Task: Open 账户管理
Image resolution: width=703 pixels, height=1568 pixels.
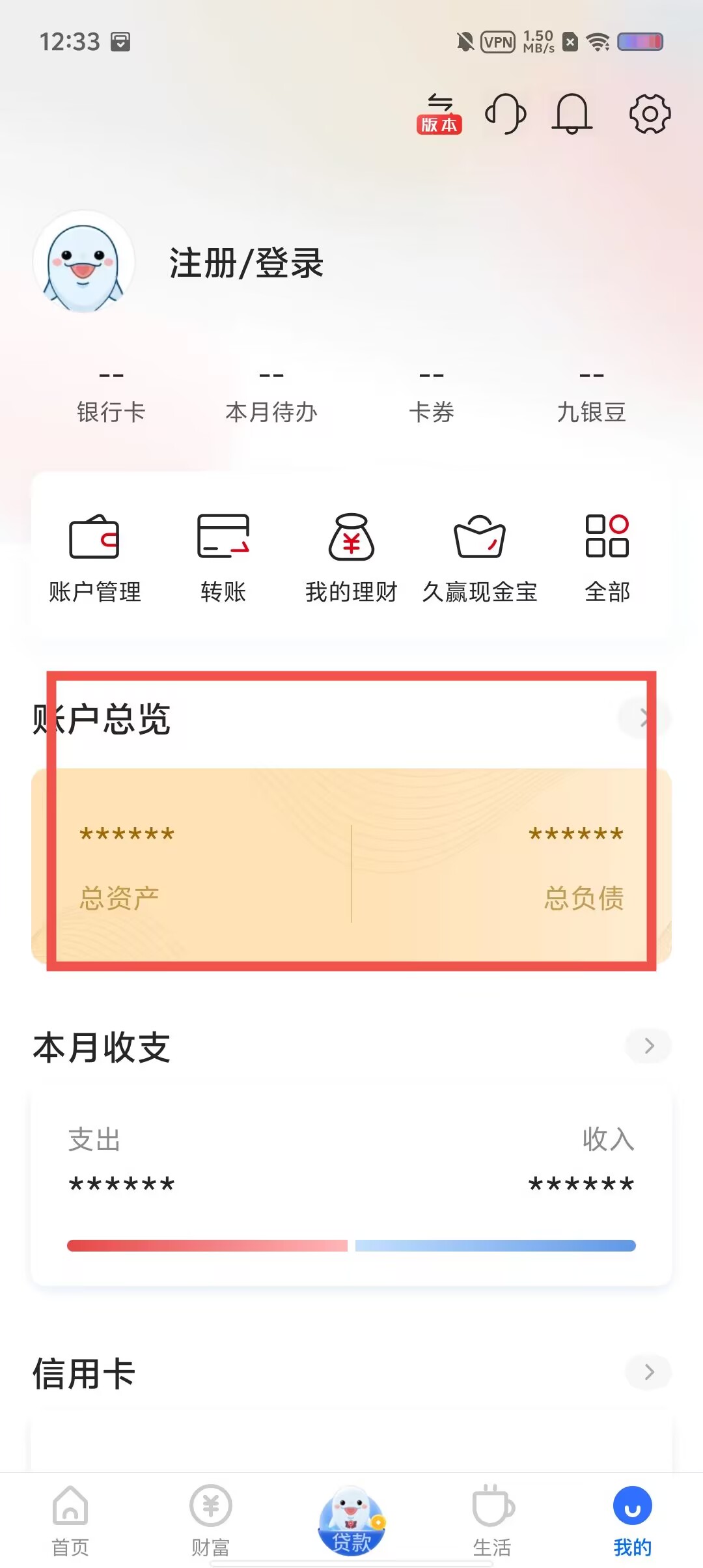Action: (x=95, y=558)
